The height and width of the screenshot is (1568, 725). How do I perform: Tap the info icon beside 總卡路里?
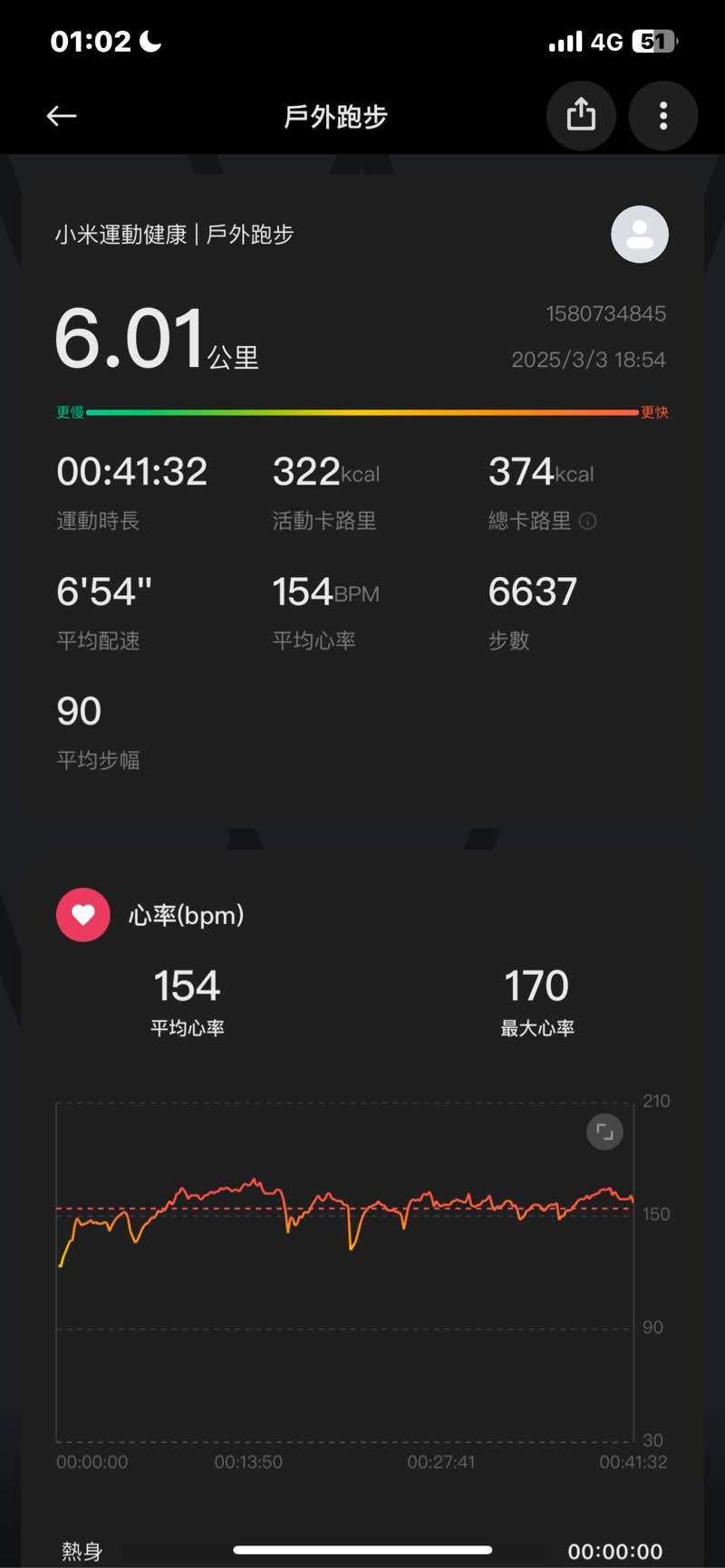tap(587, 521)
